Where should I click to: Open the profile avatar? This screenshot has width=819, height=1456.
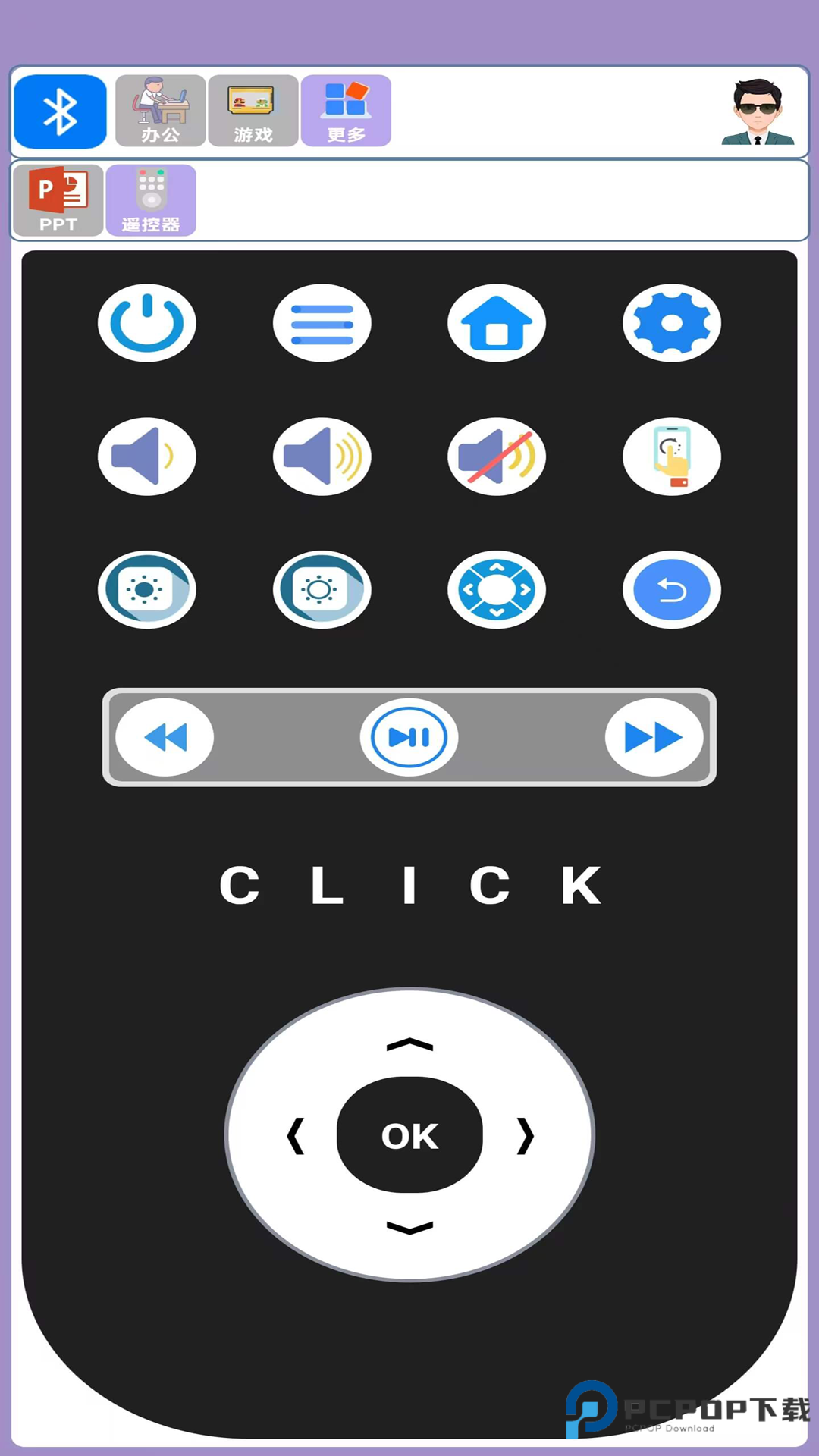[x=757, y=112]
